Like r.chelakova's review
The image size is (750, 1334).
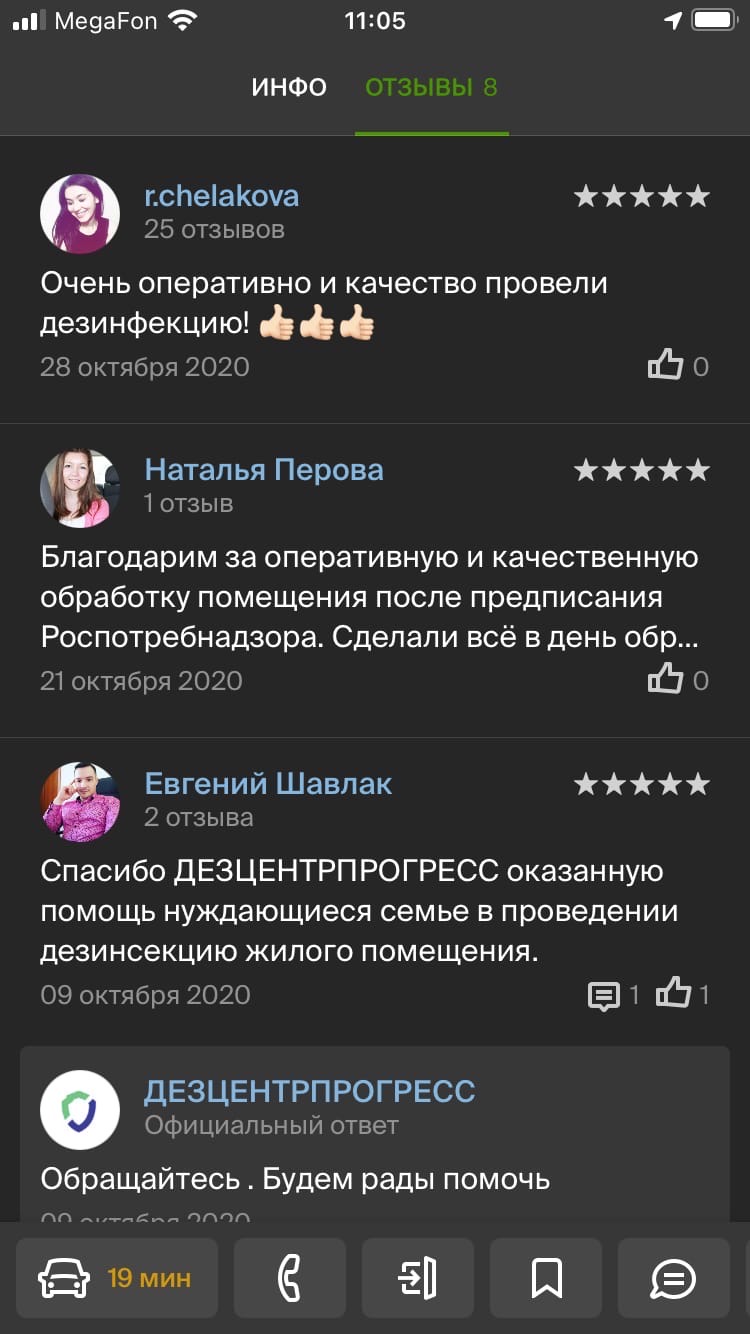pyautogui.click(x=666, y=366)
